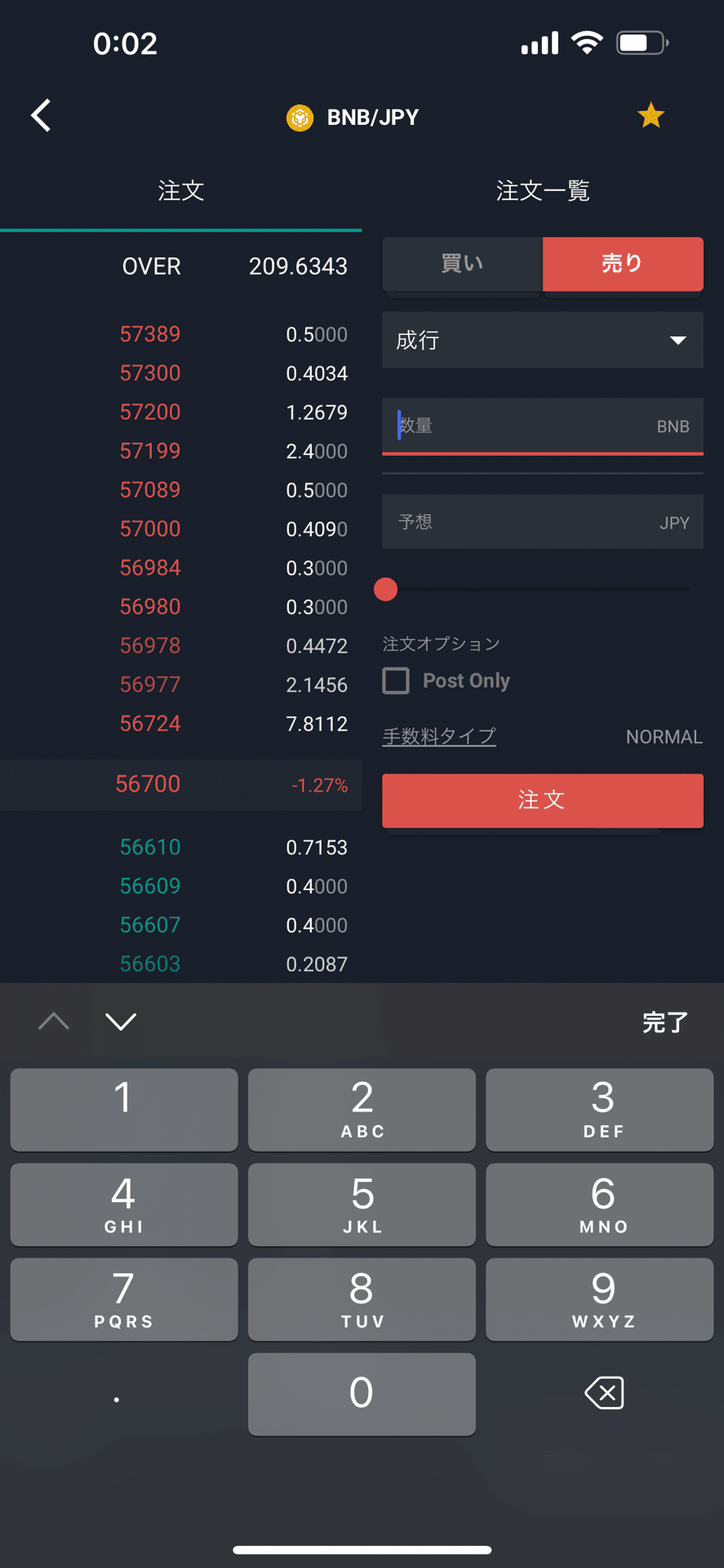Image resolution: width=724 pixels, height=1568 pixels.
Task: Tap 完了 to dismiss the keypad
Action: [x=664, y=1022]
